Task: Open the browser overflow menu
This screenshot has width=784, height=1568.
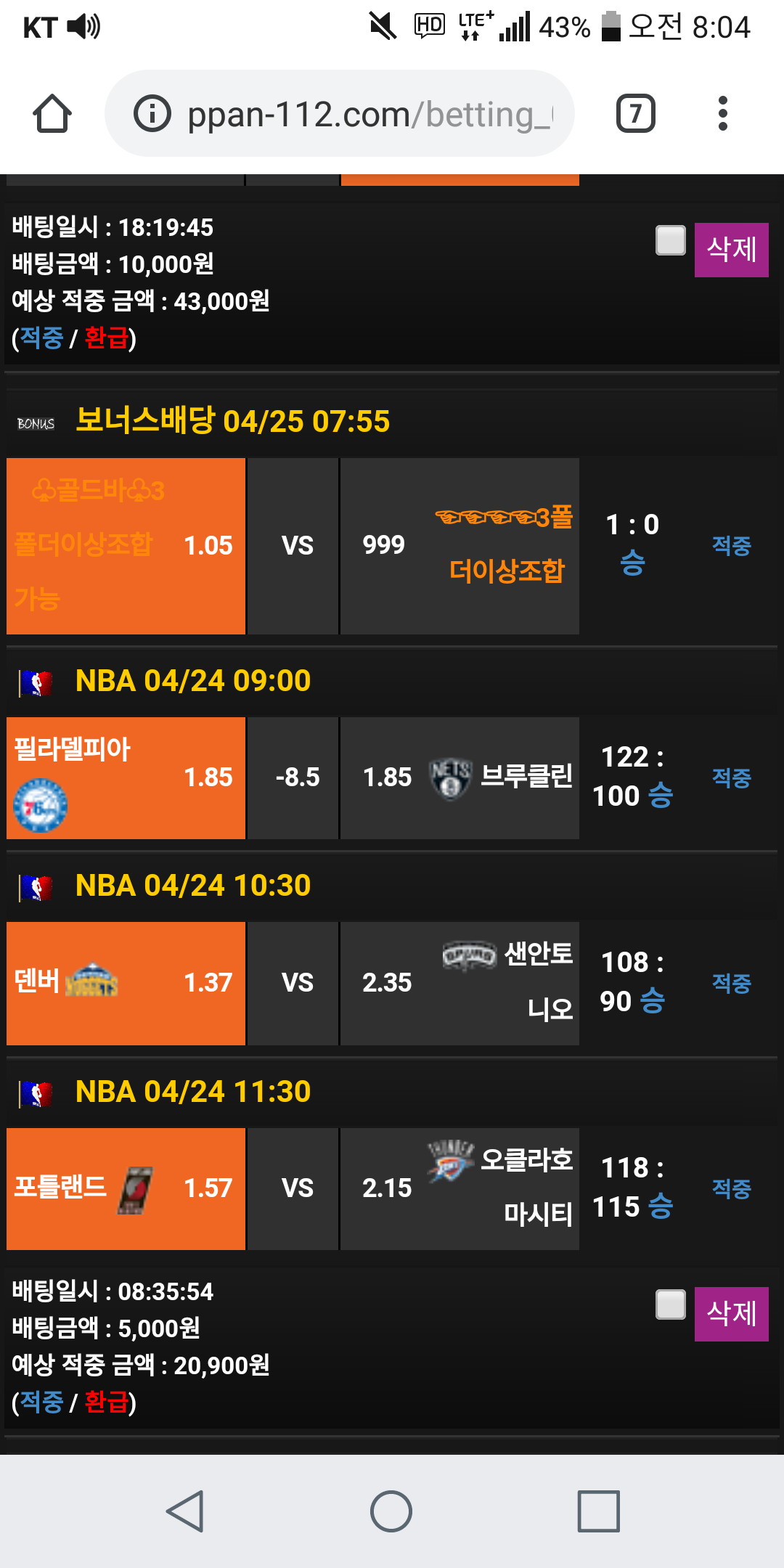Action: point(722,114)
